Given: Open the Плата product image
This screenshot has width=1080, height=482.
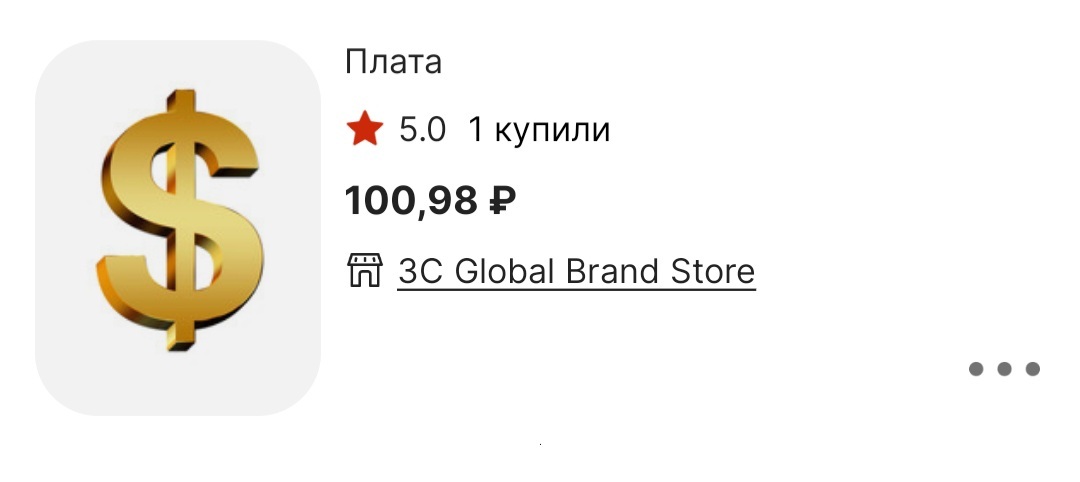Looking at the screenshot, I should [x=178, y=228].
